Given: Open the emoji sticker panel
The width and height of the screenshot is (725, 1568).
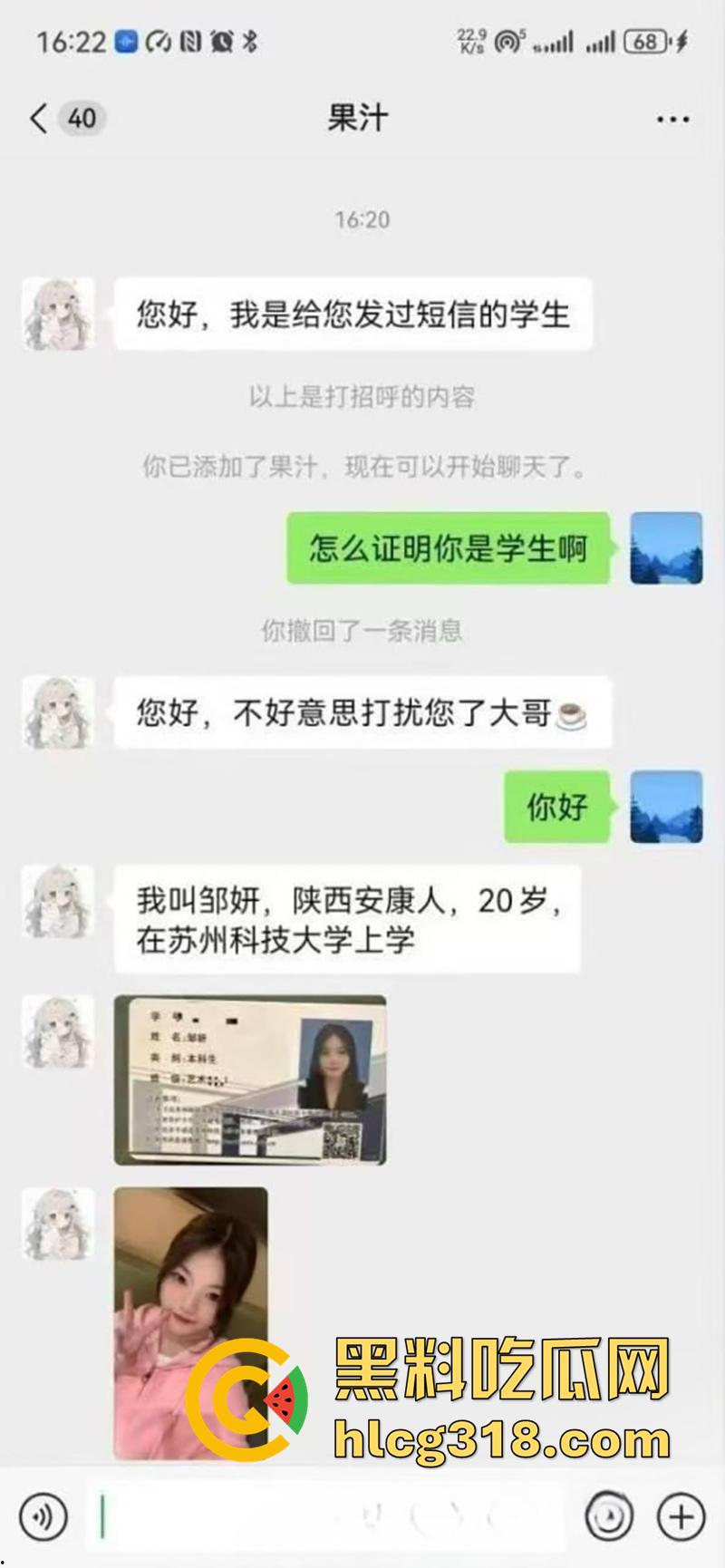Looking at the screenshot, I should click(x=608, y=1516).
